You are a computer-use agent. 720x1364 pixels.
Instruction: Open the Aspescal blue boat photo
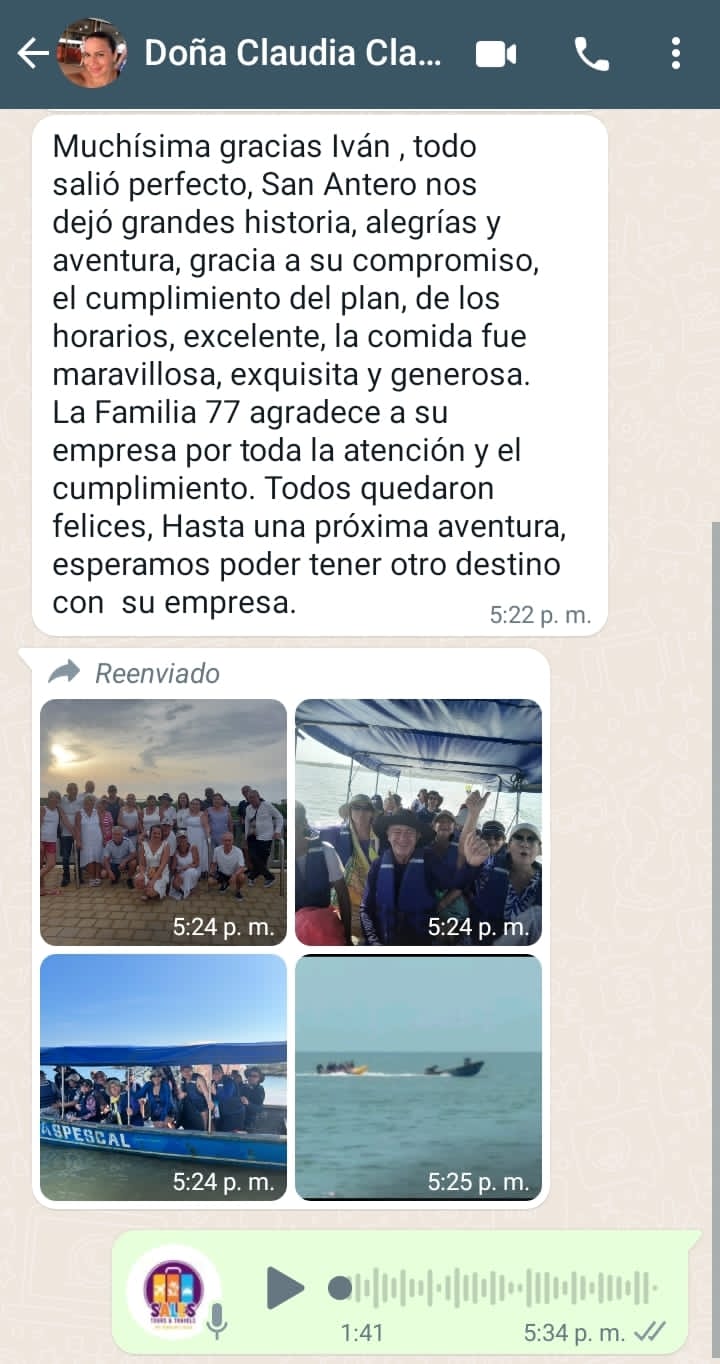tap(163, 1077)
